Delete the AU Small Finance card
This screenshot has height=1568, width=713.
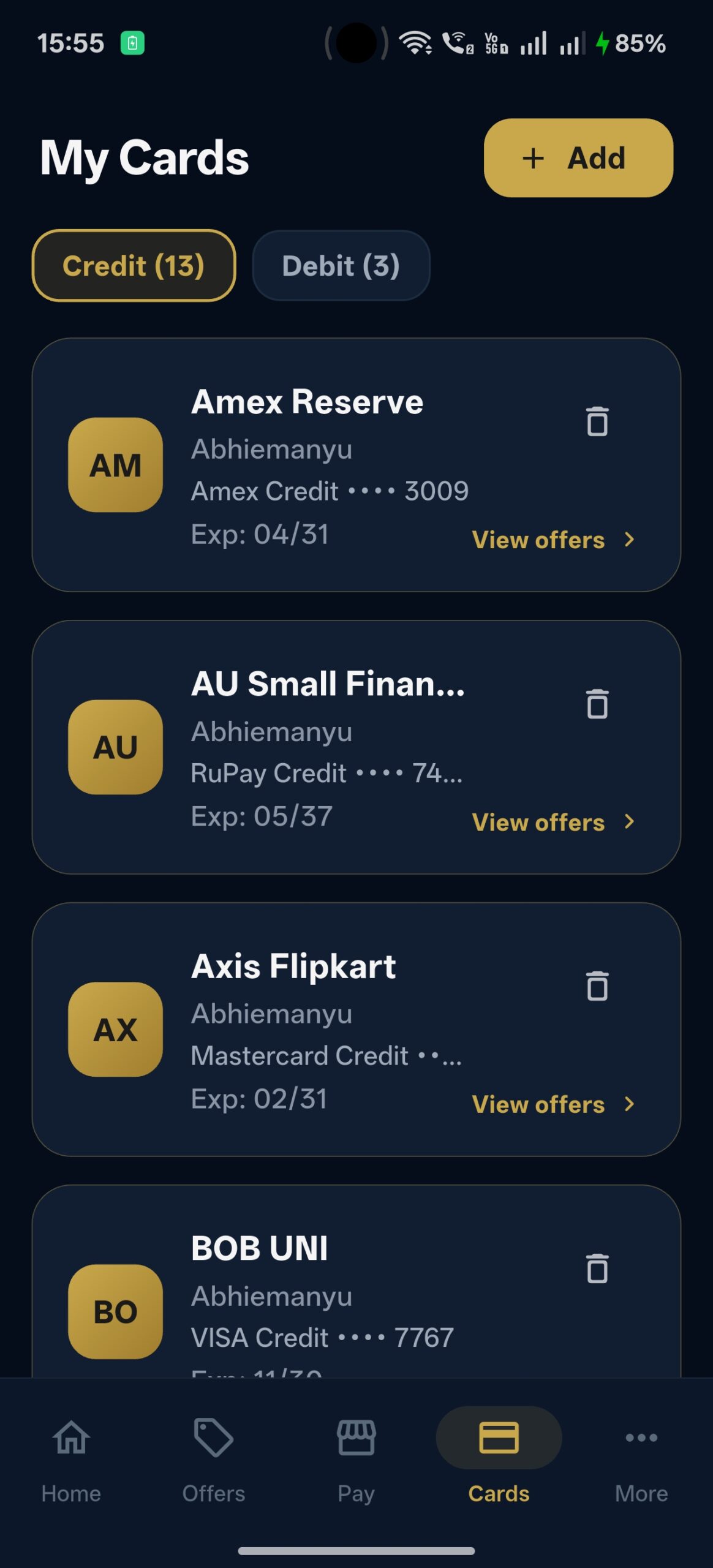point(597,704)
